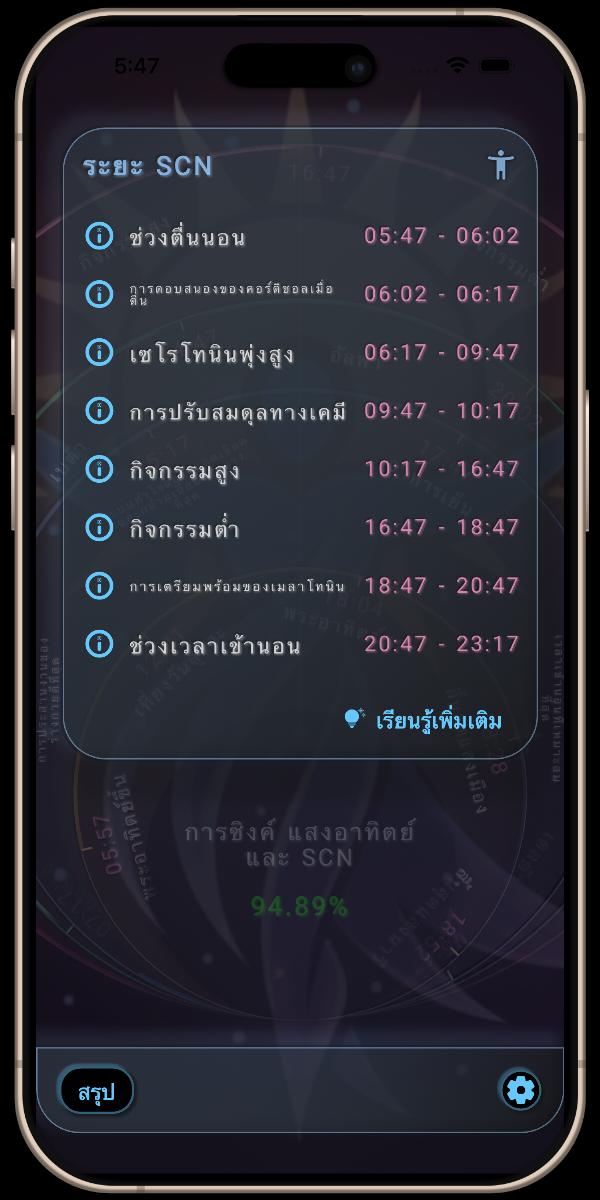Image resolution: width=600 pixels, height=1200 pixels.
Task: Tap the สรุป summary button
Action: [96, 1091]
